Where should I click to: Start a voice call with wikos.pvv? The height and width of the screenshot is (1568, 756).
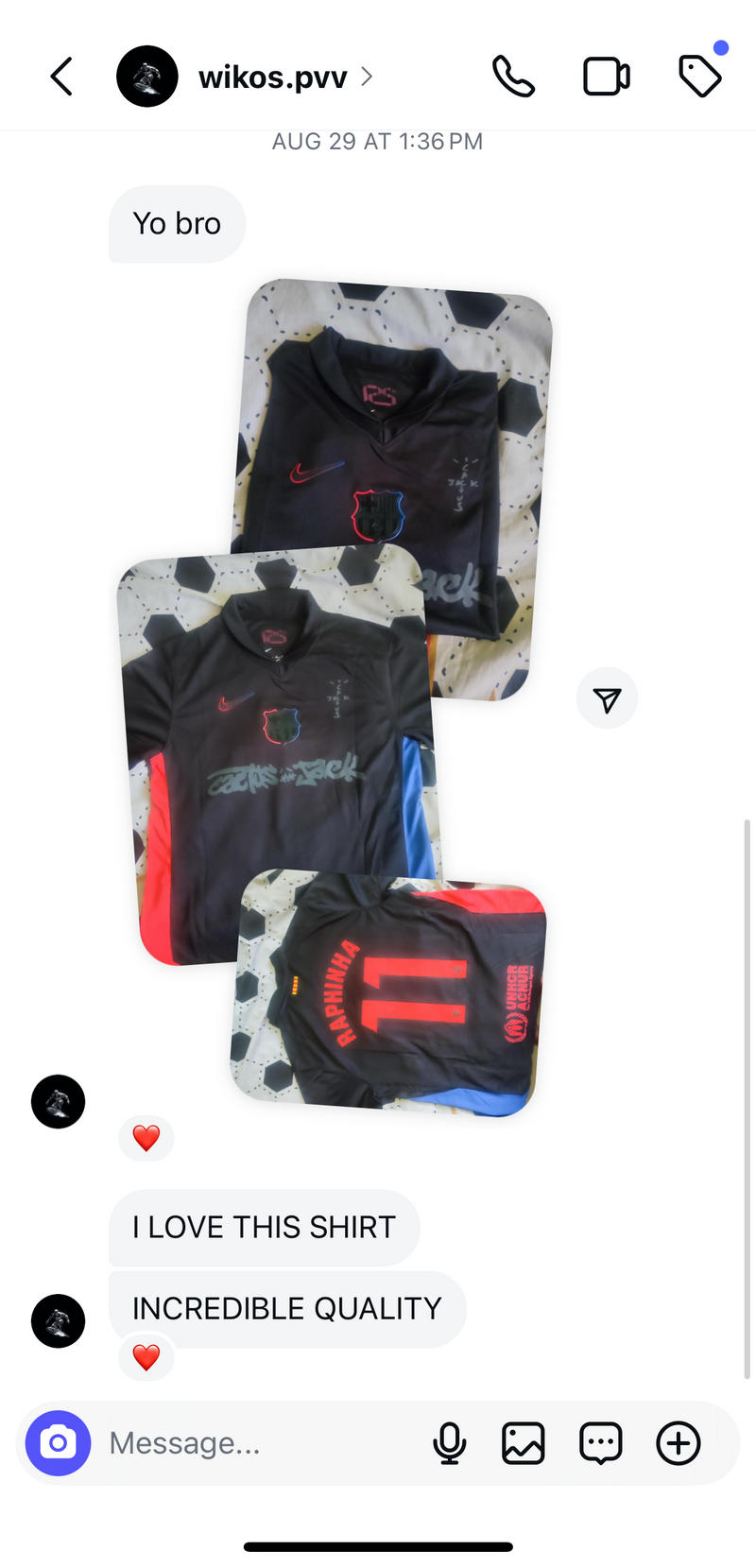pyautogui.click(x=513, y=77)
